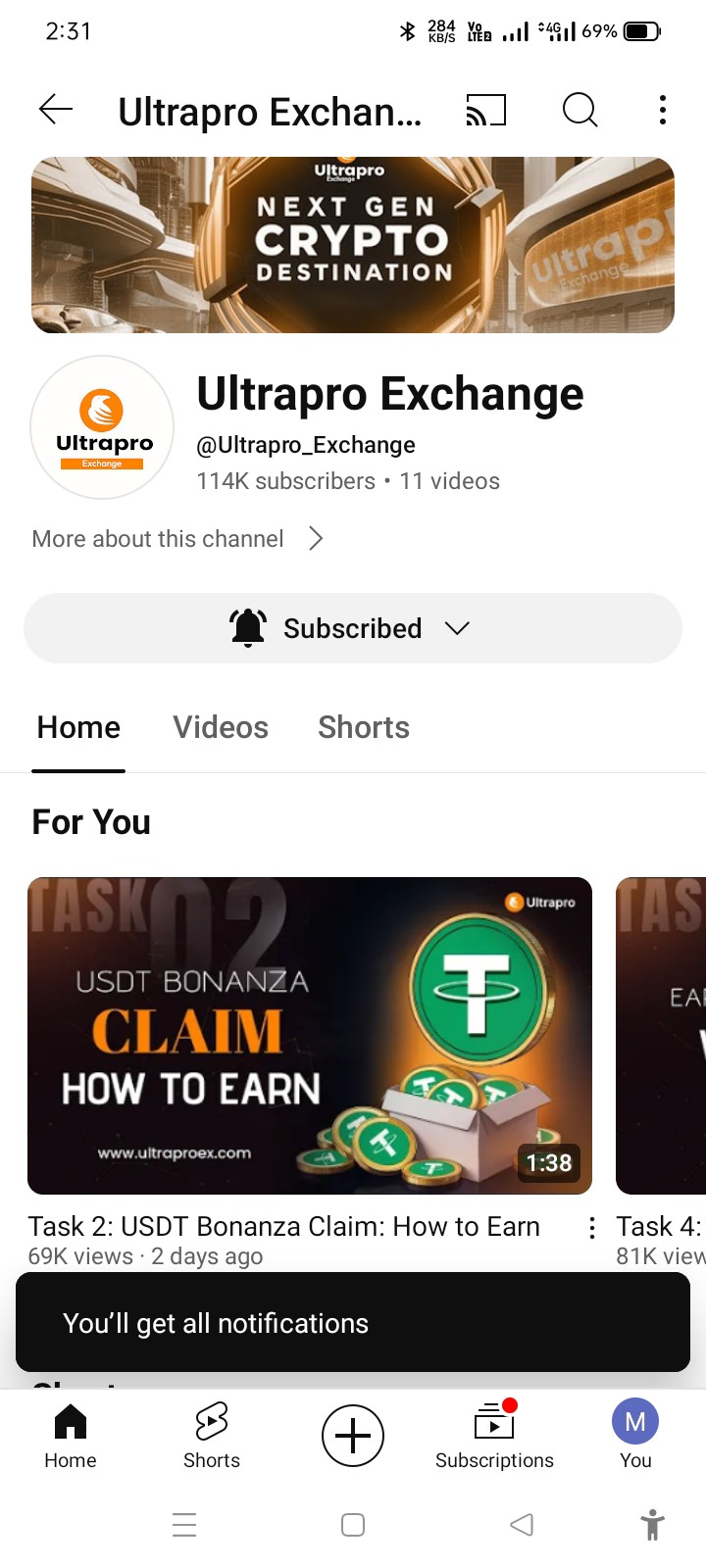Open the overflow menu in app bar
Image resolution: width=706 pixels, height=1568 pixels.
point(663,110)
